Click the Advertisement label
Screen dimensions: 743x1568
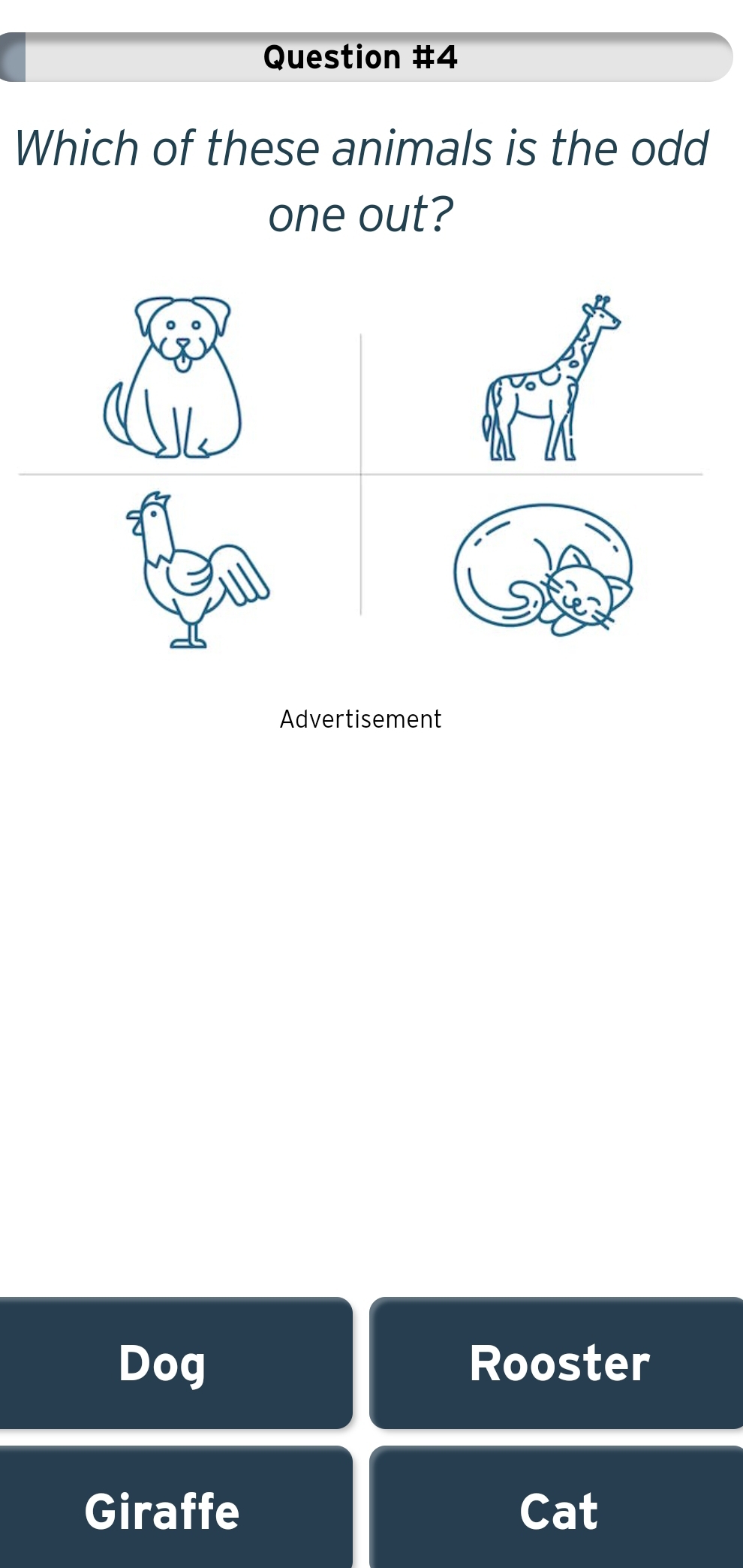(x=361, y=719)
